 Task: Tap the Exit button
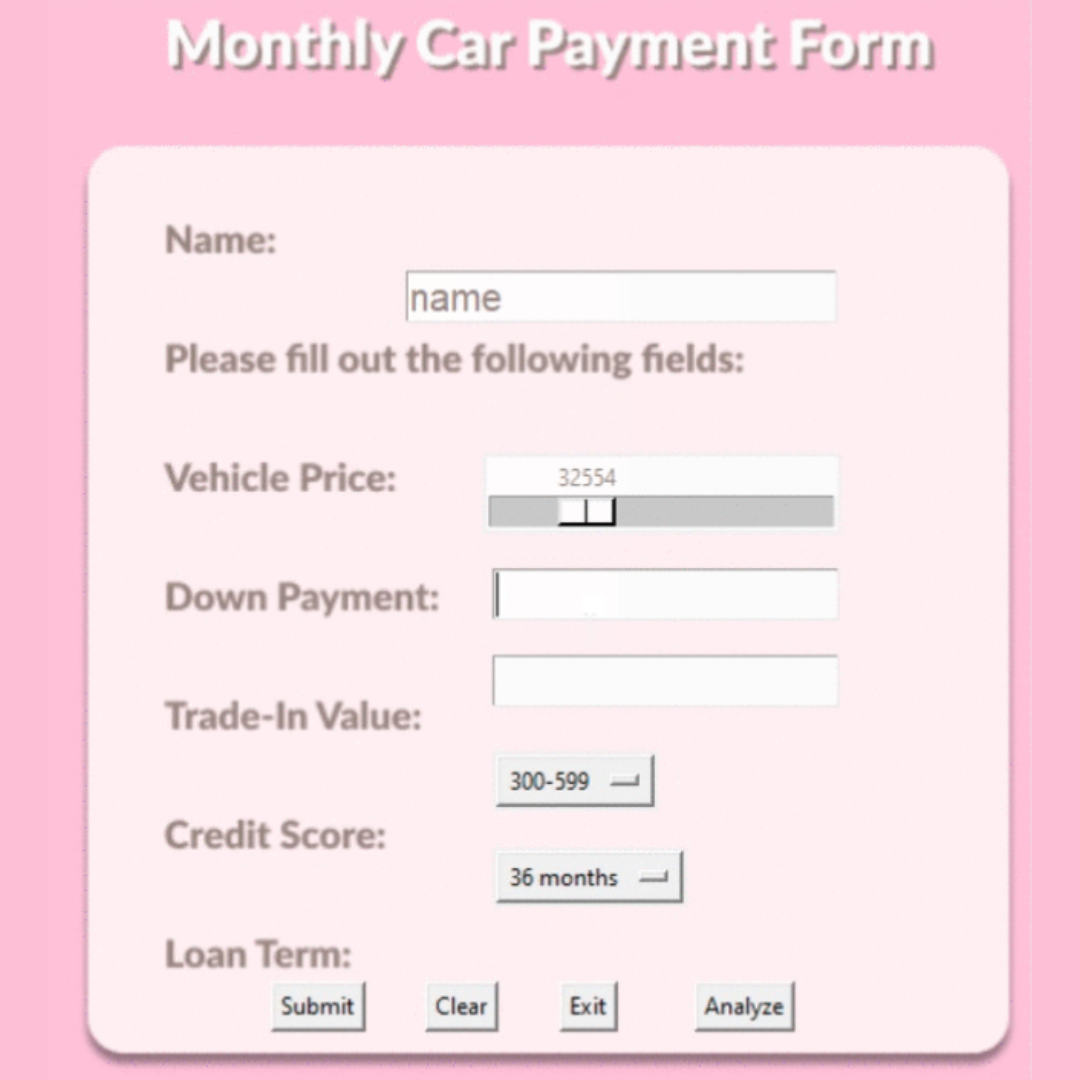point(588,1006)
